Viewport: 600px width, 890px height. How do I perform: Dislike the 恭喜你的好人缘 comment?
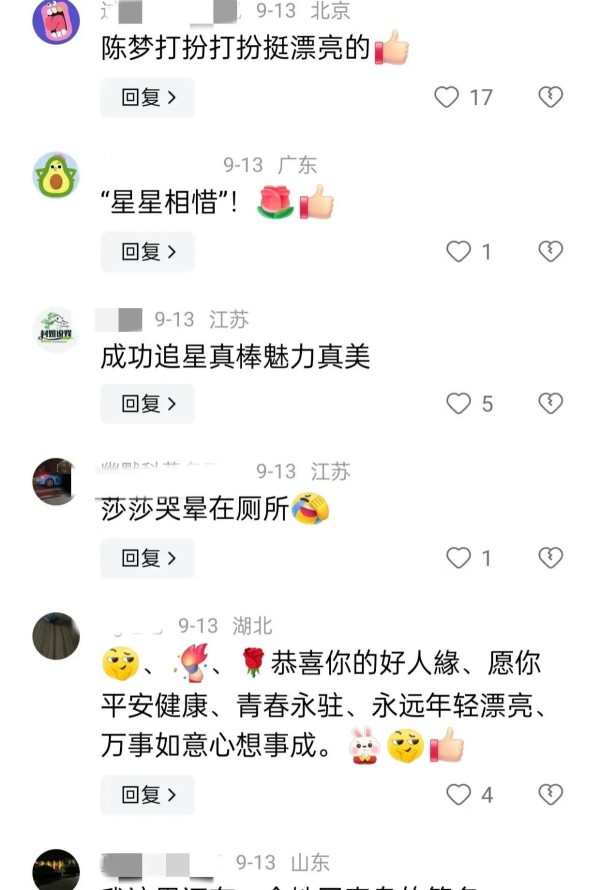[551, 795]
